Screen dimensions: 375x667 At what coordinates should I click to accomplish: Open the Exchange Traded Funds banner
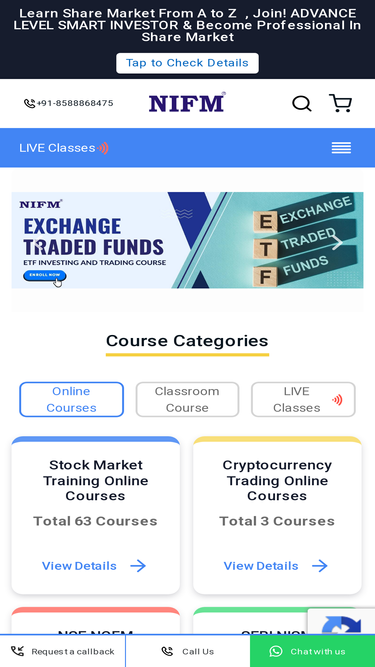pos(187,240)
